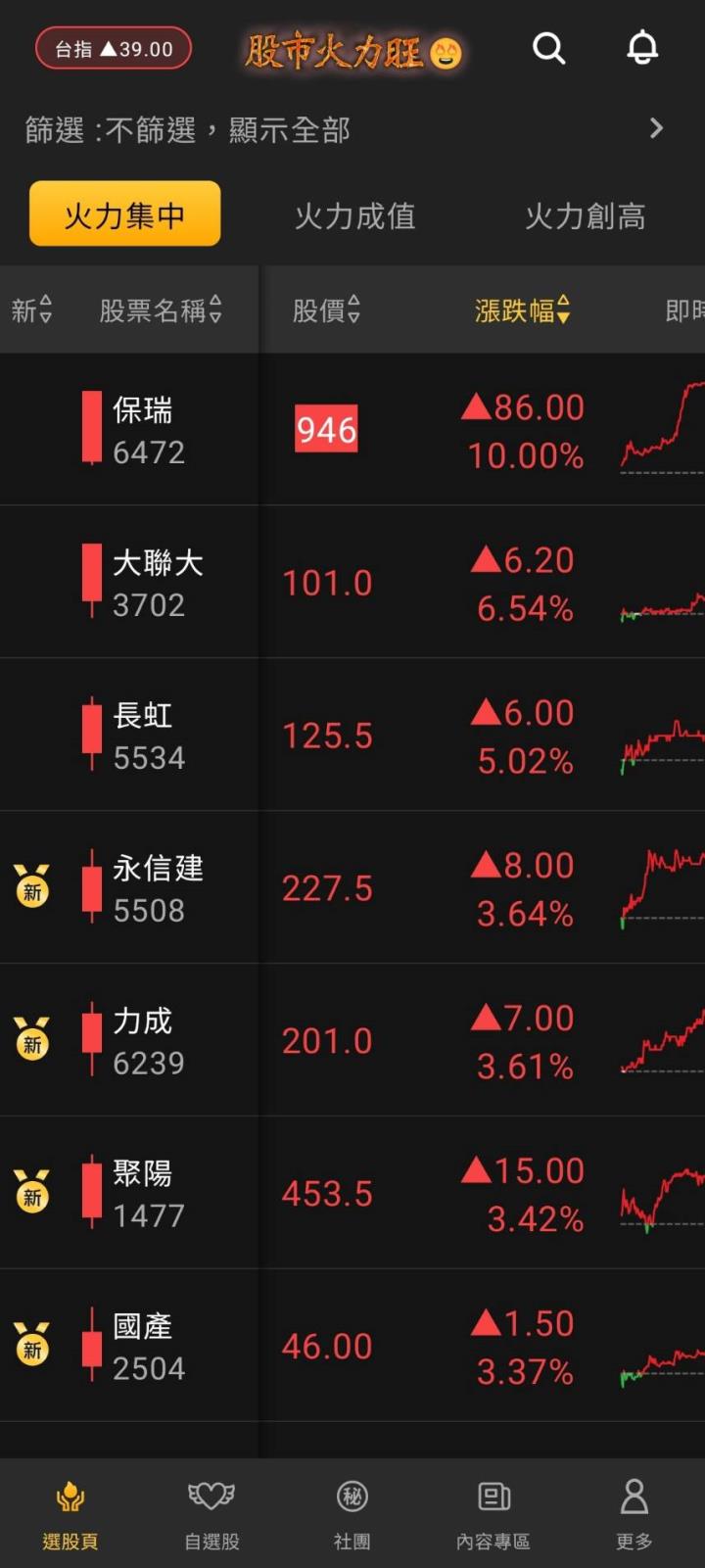Viewport: 705px width, 1568px height.
Task: Go to the 自選股 tab
Action: click(x=211, y=1514)
